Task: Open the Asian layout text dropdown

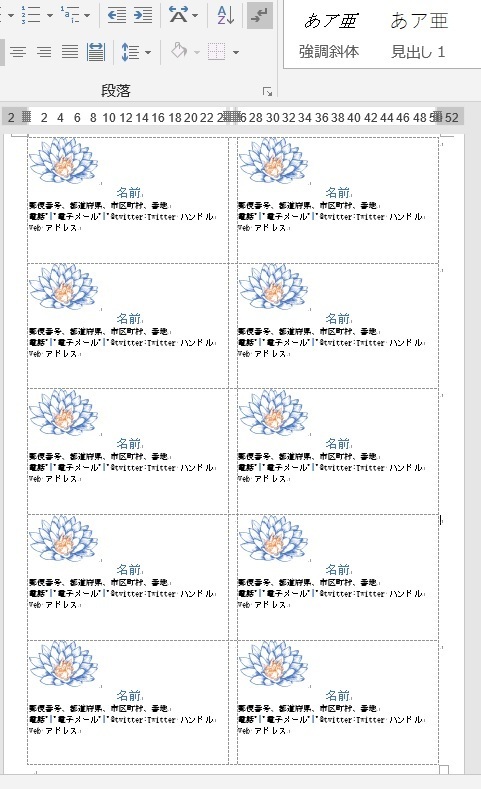Action: coord(195,15)
